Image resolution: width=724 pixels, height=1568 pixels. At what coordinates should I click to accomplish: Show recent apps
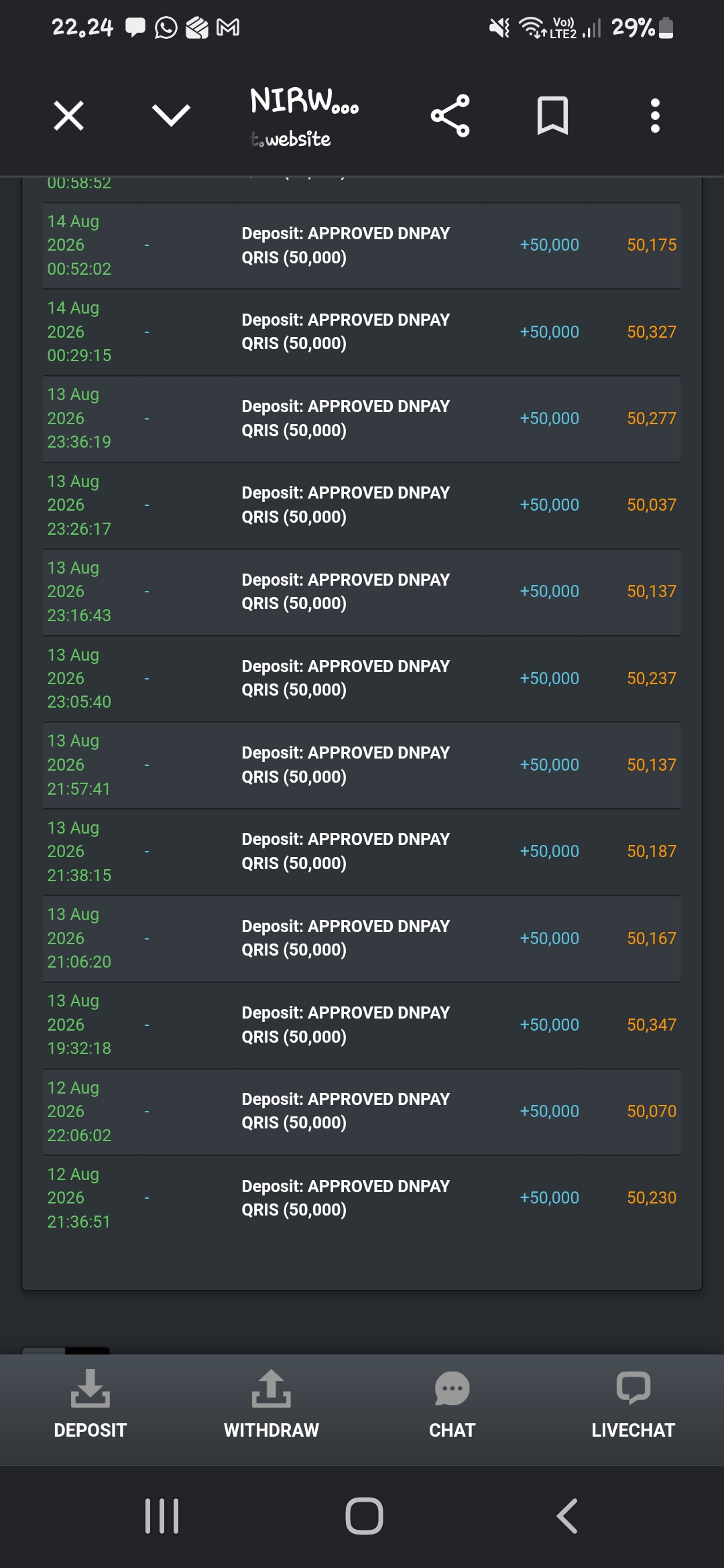point(162,1516)
